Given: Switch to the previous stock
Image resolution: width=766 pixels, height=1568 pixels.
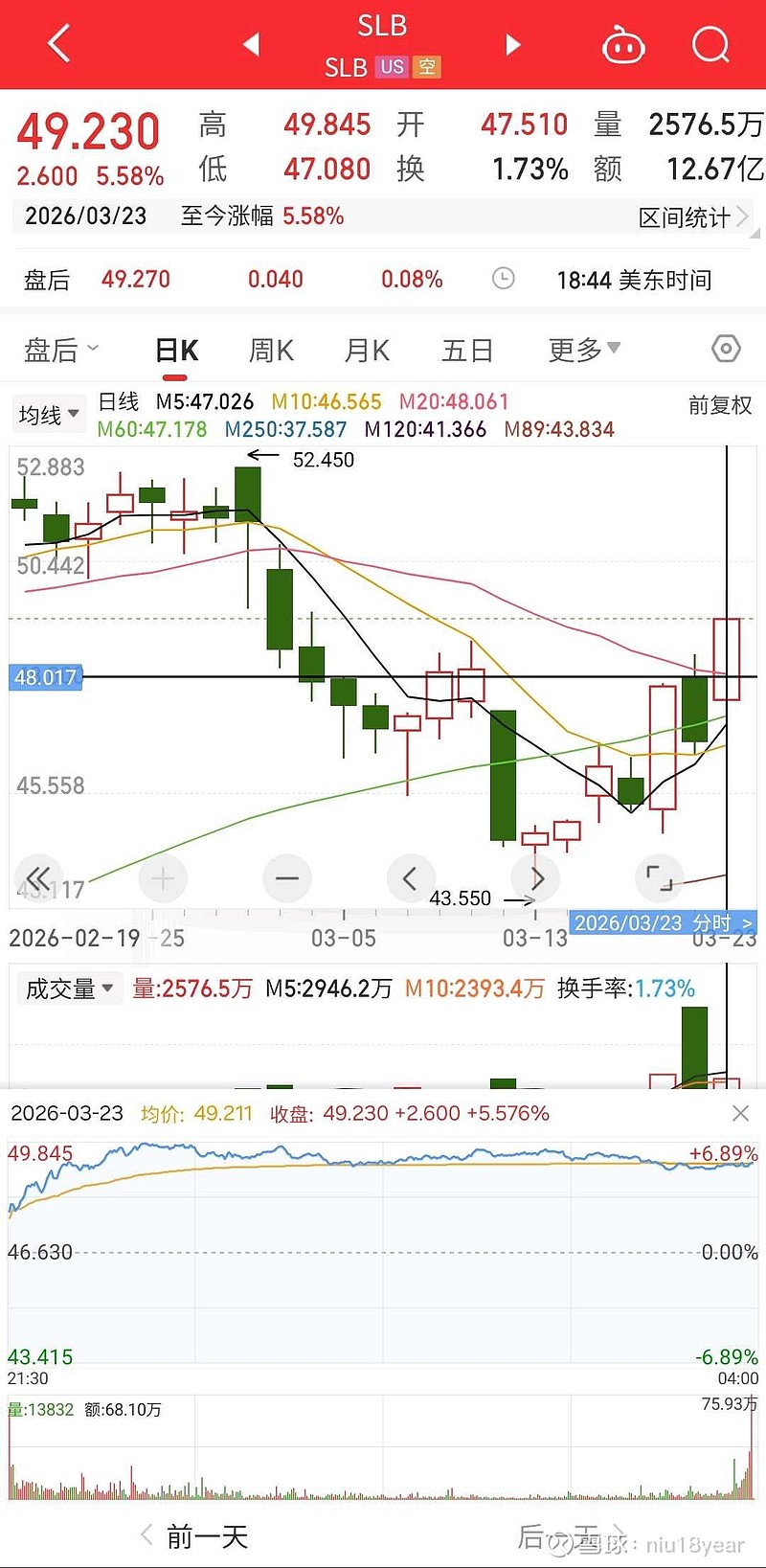Looking at the screenshot, I should click(x=252, y=44).
